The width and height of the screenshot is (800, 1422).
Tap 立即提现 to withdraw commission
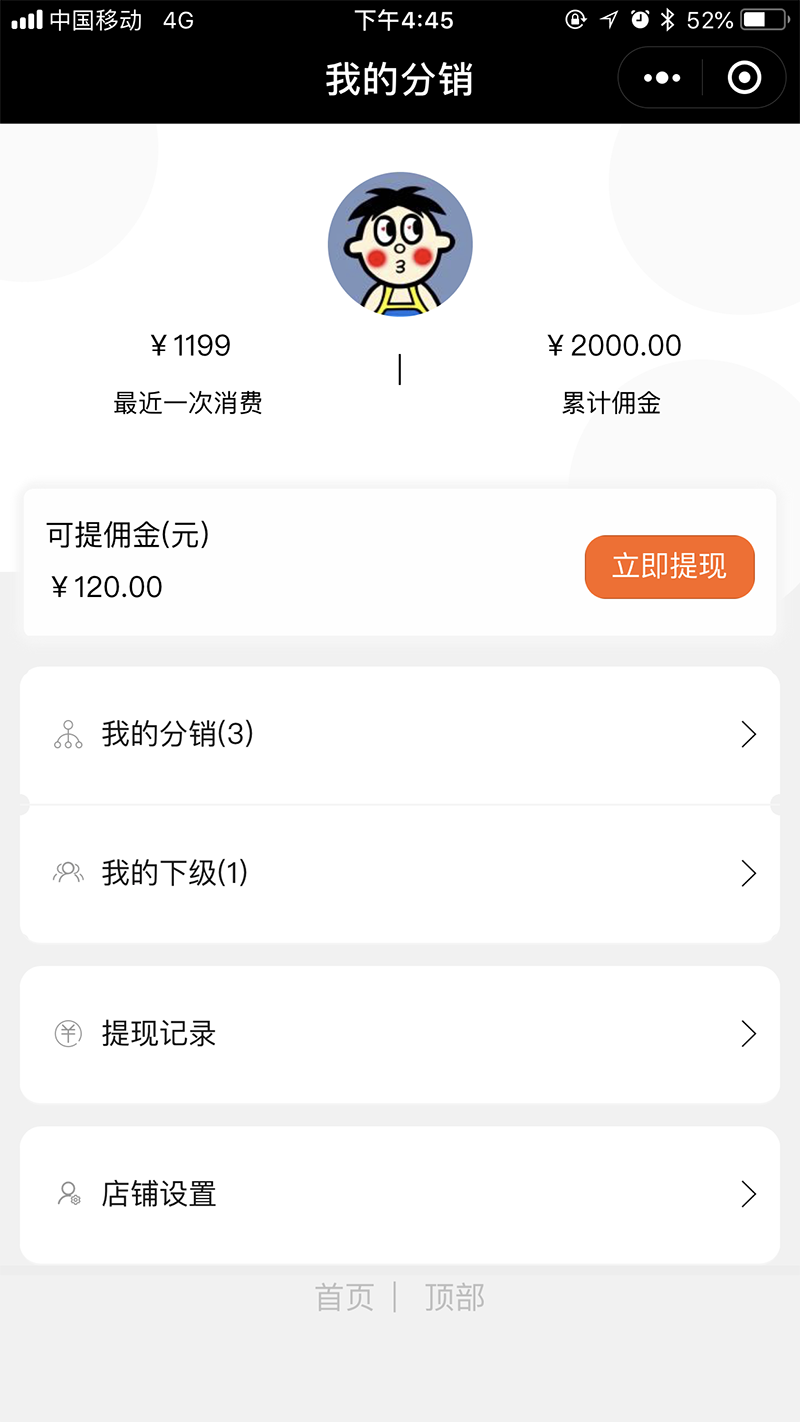669,566
